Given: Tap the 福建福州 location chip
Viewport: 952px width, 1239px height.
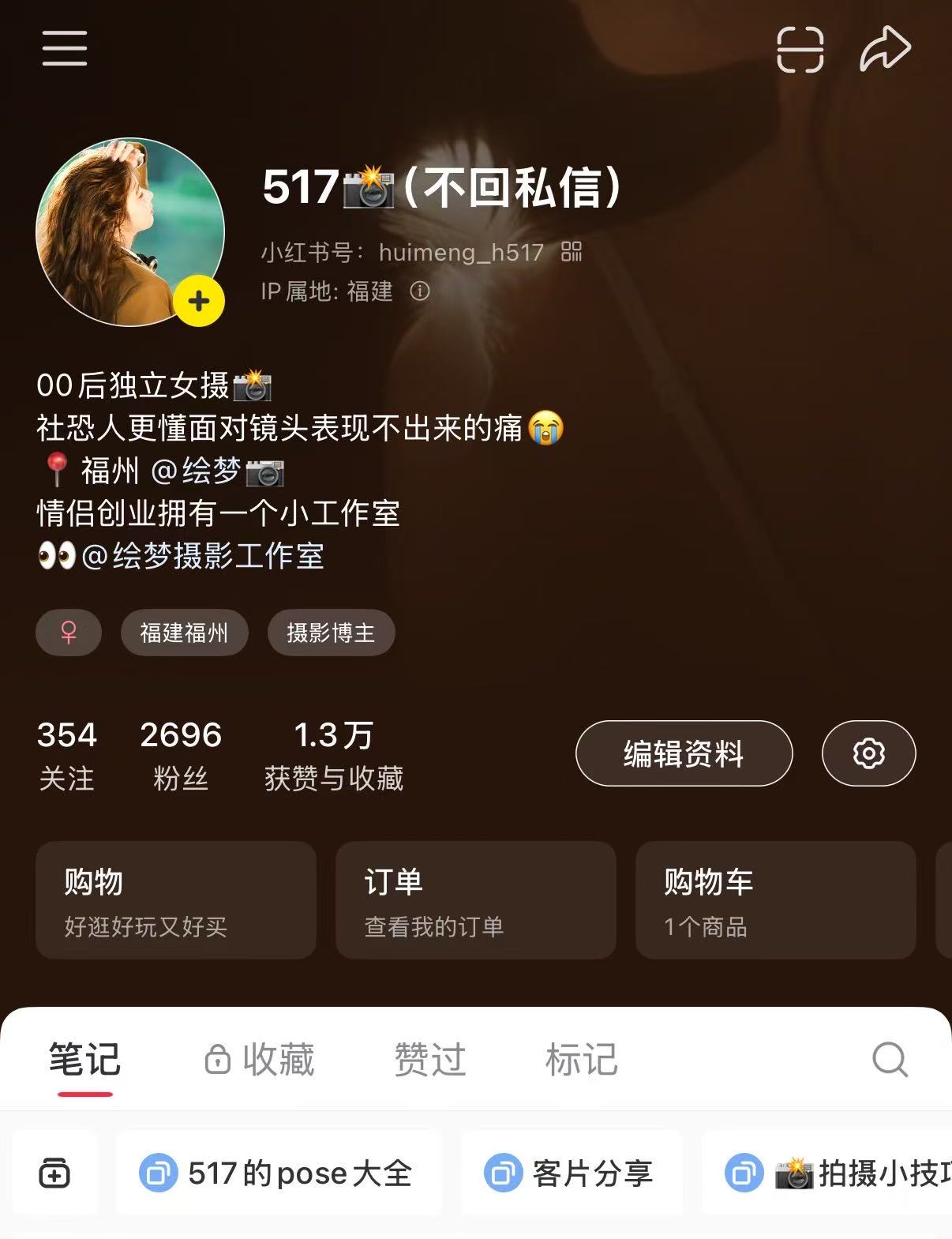Looking at the screenshot, I should pyautogui.click(x=184, y=633).
